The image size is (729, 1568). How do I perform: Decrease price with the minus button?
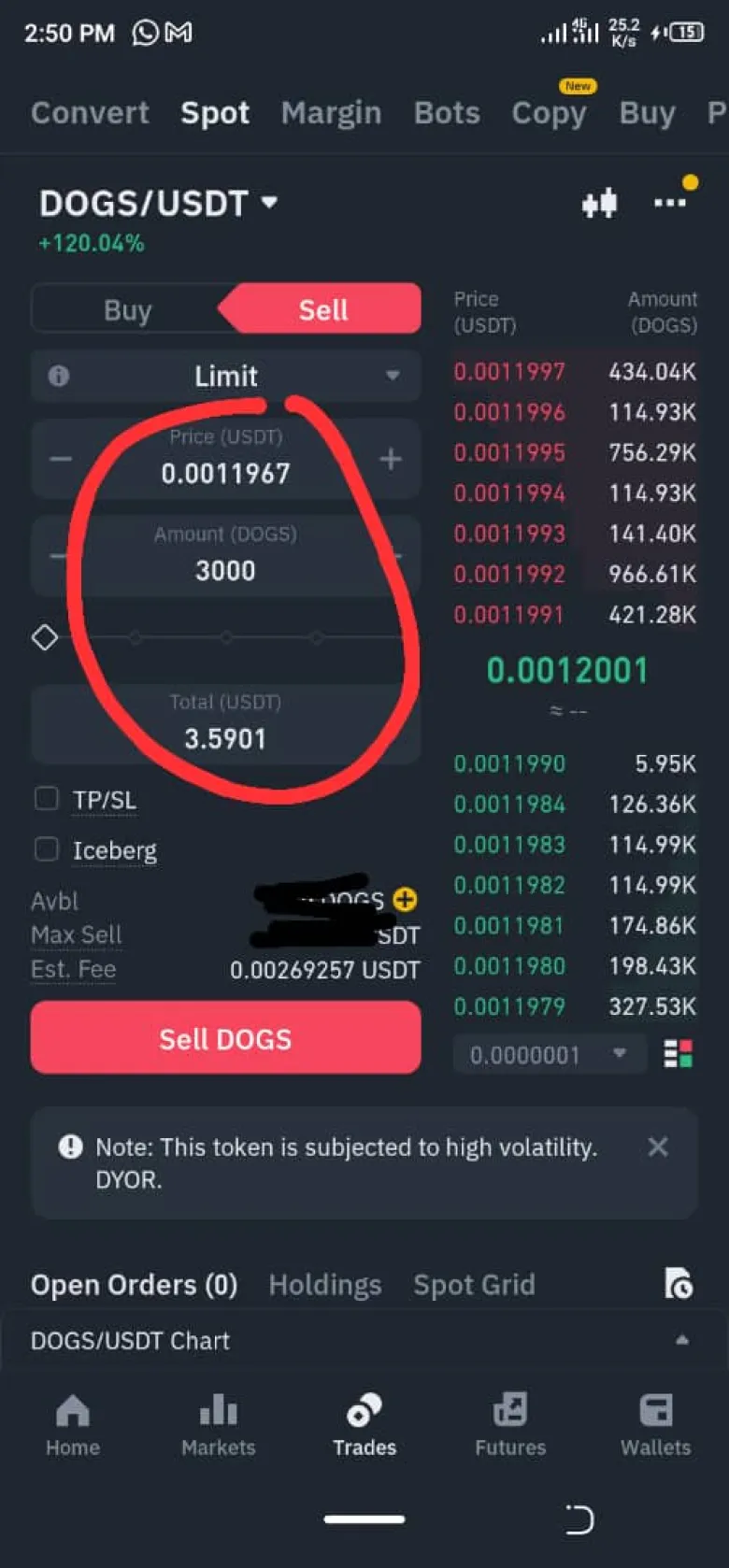(61, 459)
